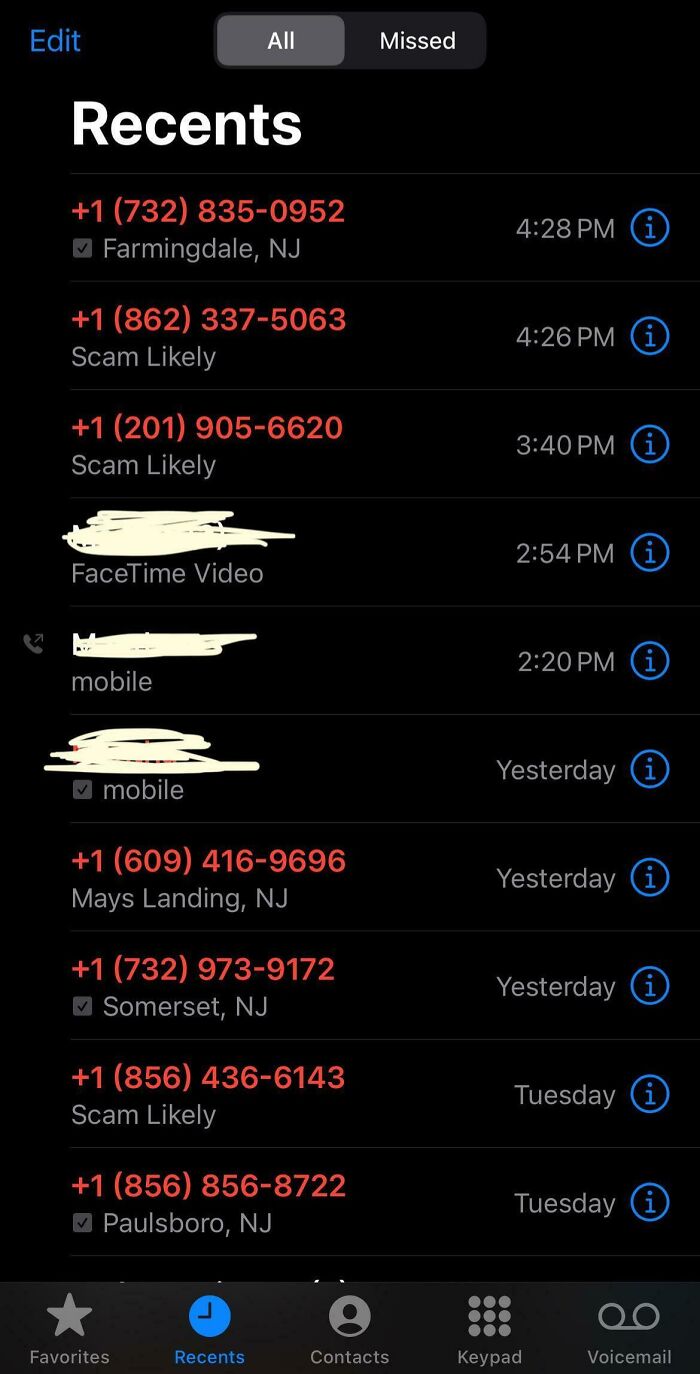
Task: Open info for +1 (862) 337-5063
Action: tap(649, 336)
